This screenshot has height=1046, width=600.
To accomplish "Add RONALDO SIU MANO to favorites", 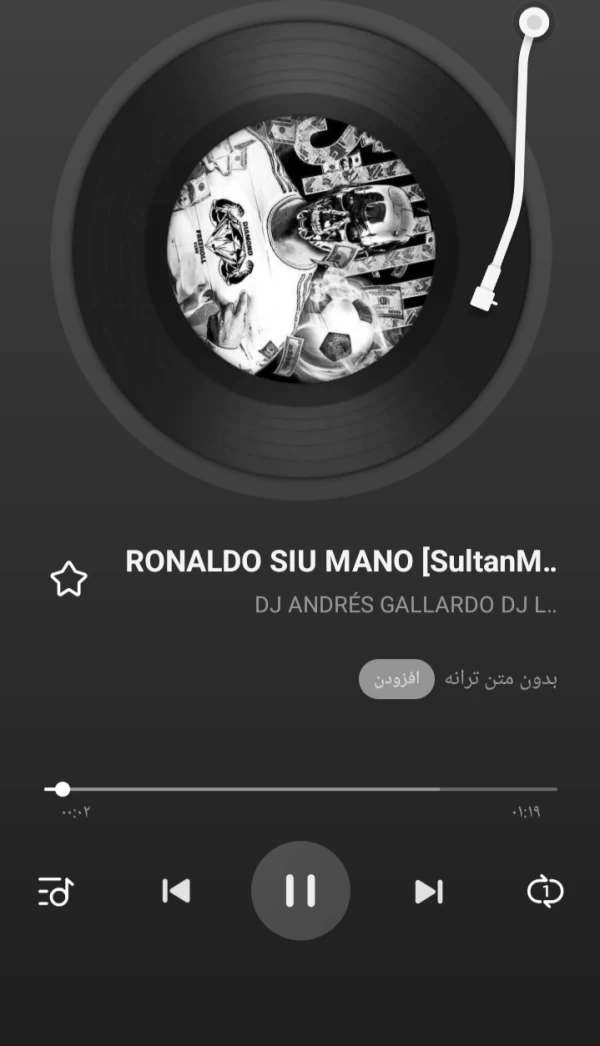I will pyautogui.click(x=69, y=580).
